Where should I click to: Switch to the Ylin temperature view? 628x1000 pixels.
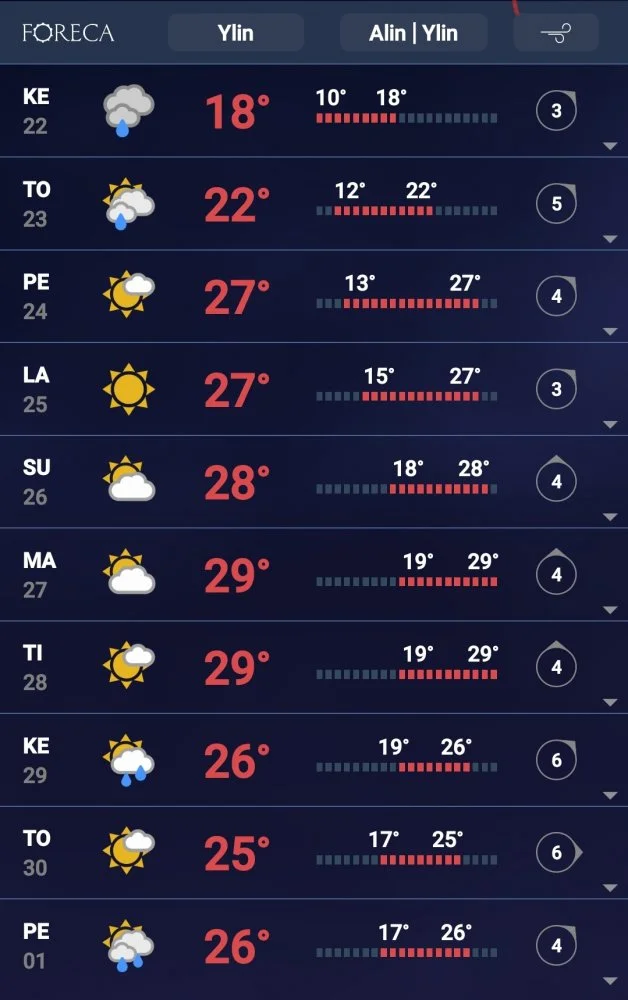(x=236, y=33)
